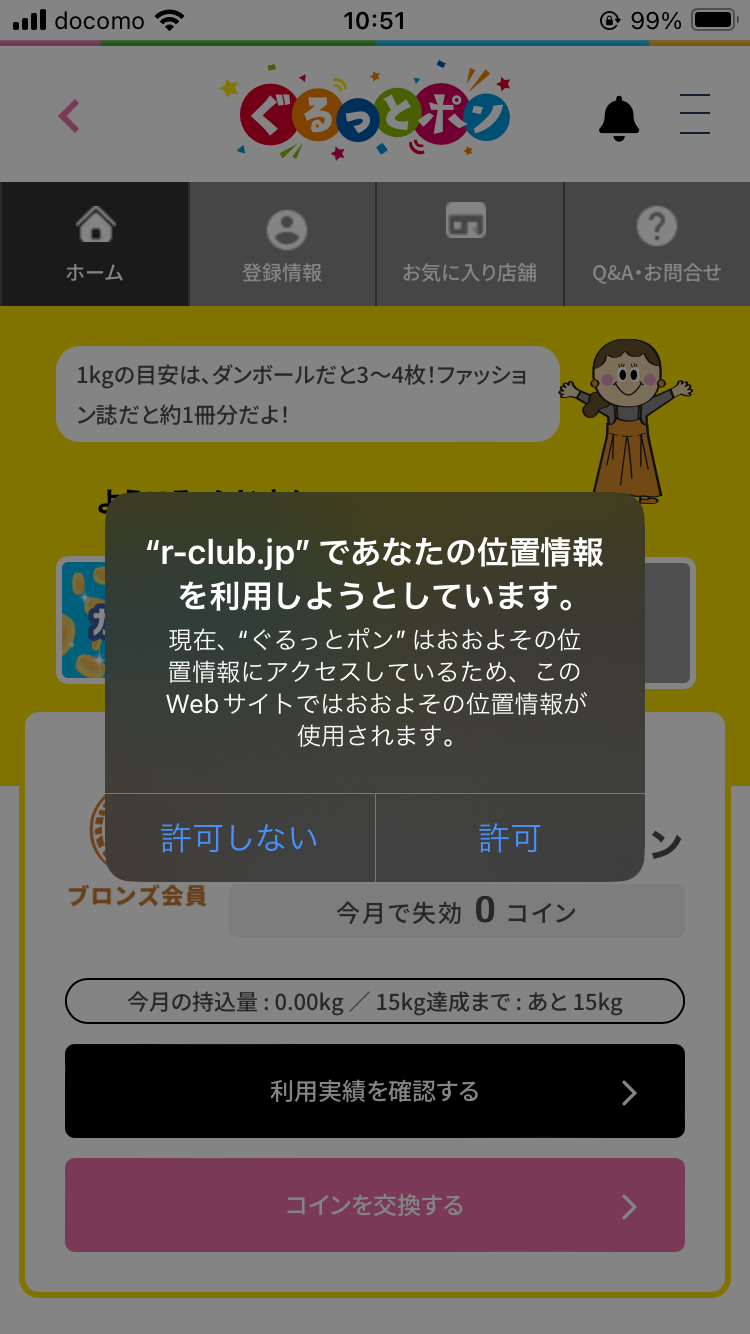
Task: Go back with the pink arrow
Action: 69,116
